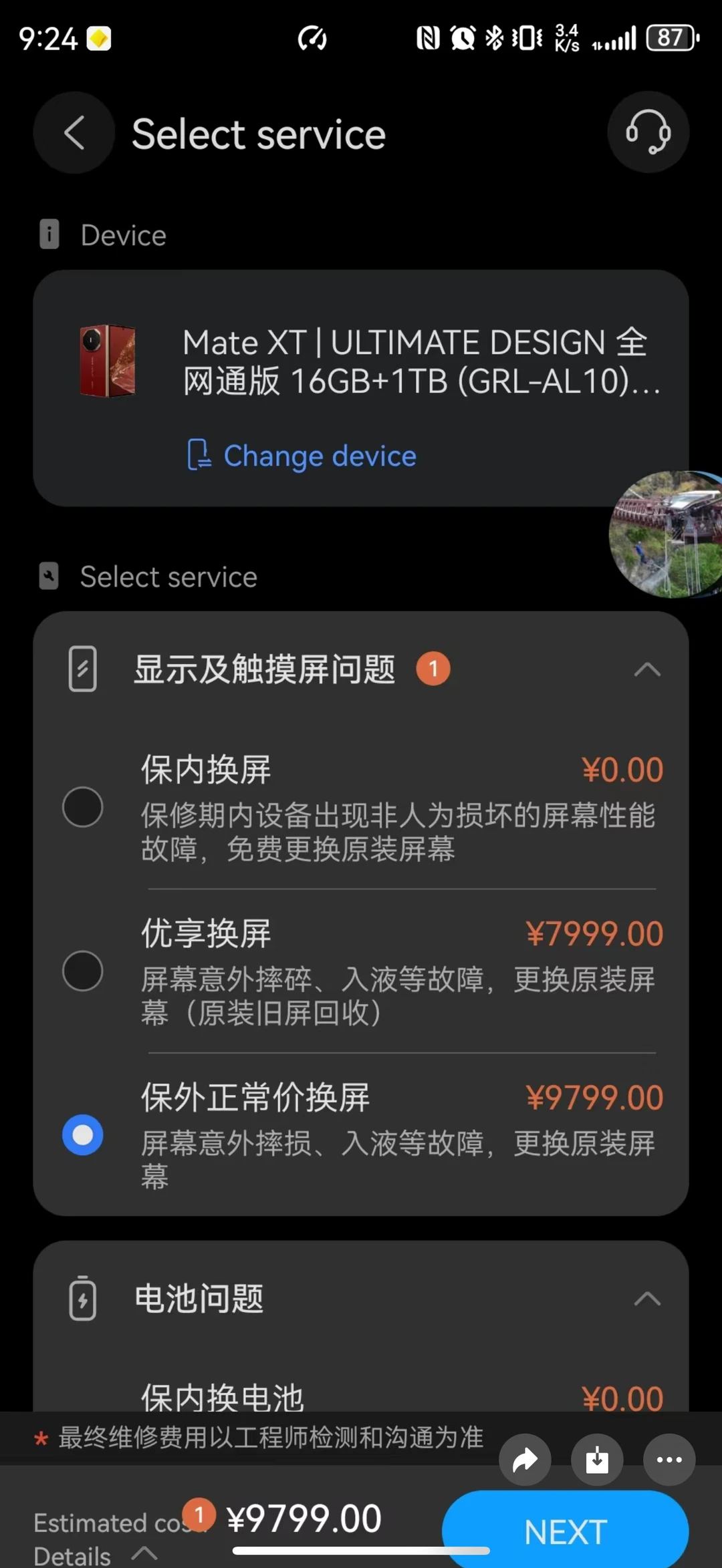Select the 保外正常价换屏 ¥9799 option
Viewport: 722px width, 1568px height.
tap(82, 1134)
